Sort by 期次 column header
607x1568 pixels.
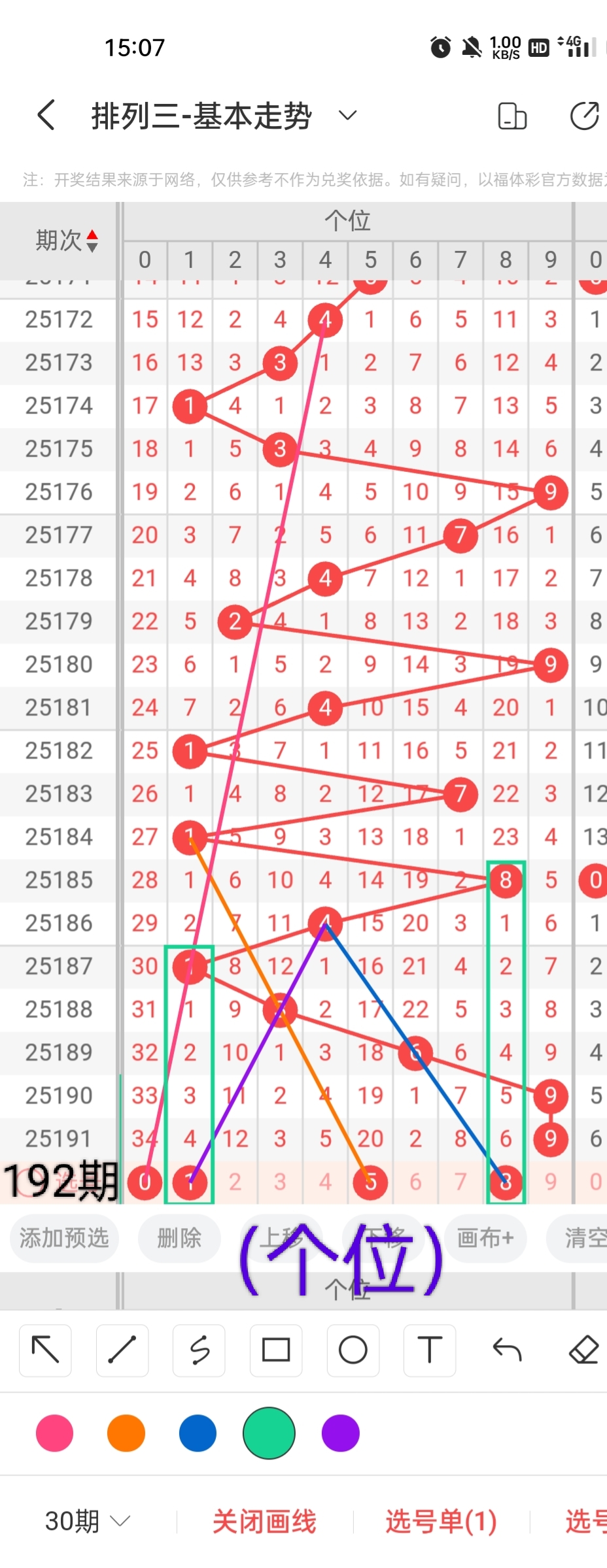65,241
